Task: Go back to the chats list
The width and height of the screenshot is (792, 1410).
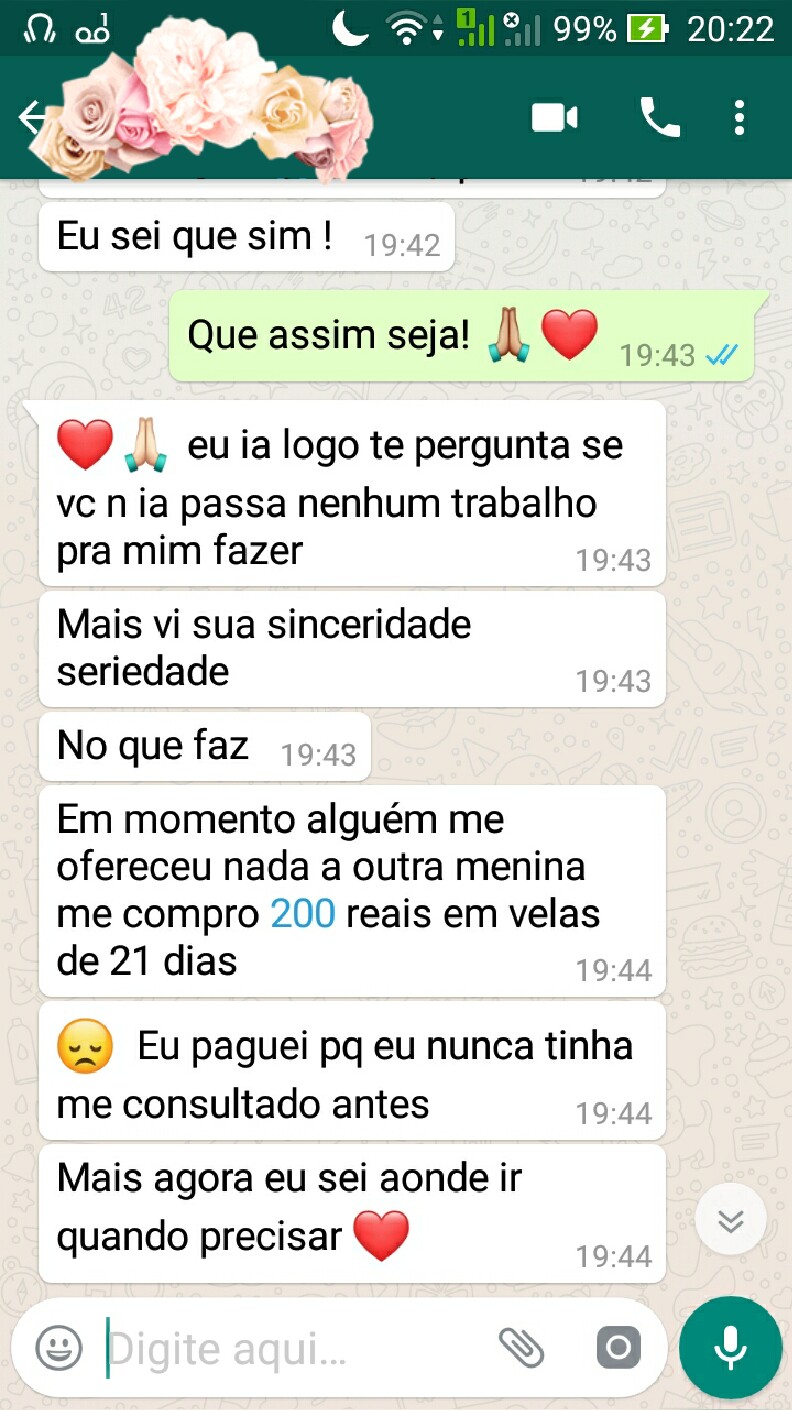Action: click(x=32, y=119)
